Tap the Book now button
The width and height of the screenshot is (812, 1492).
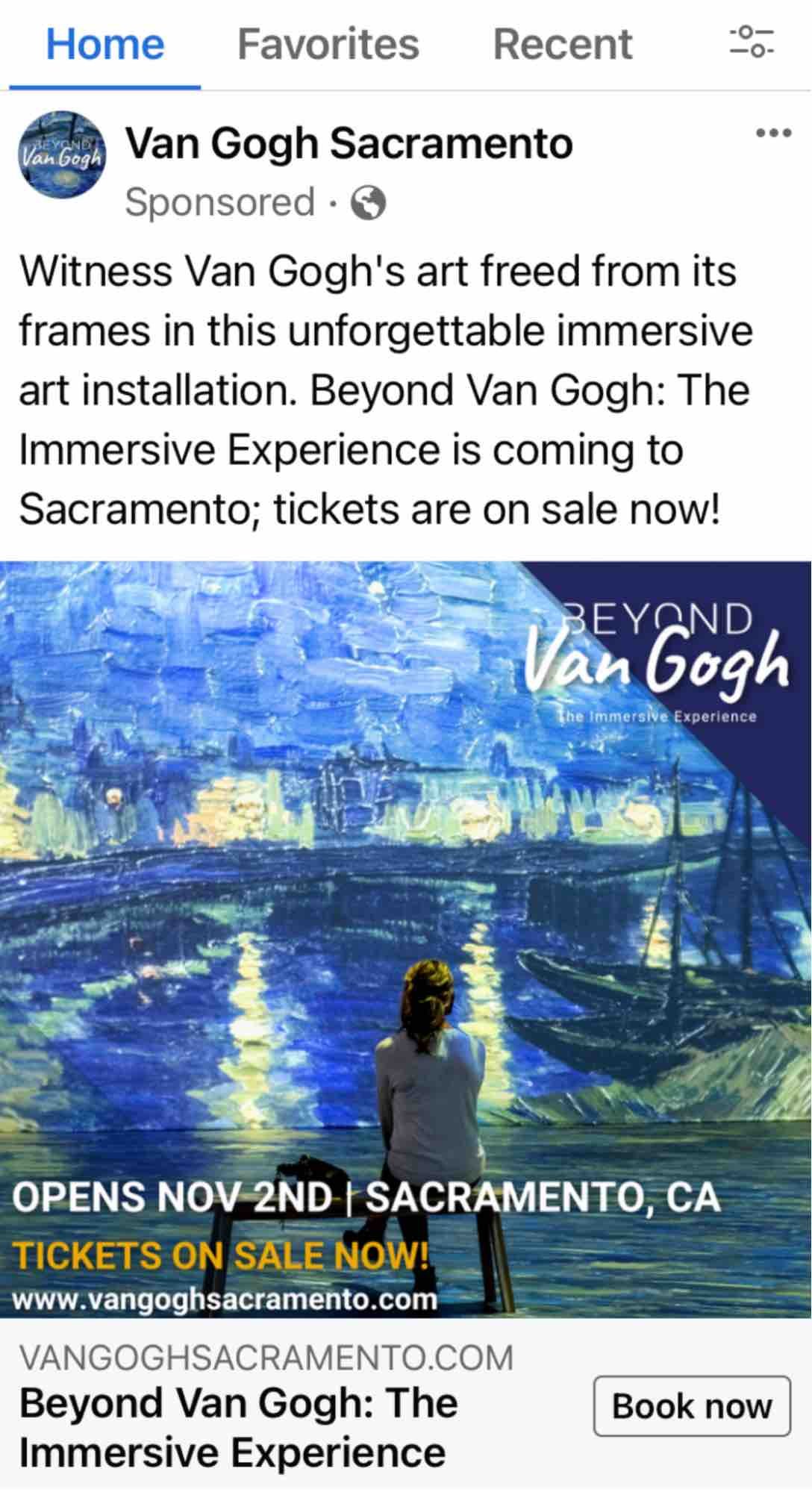pos(691,1406)
